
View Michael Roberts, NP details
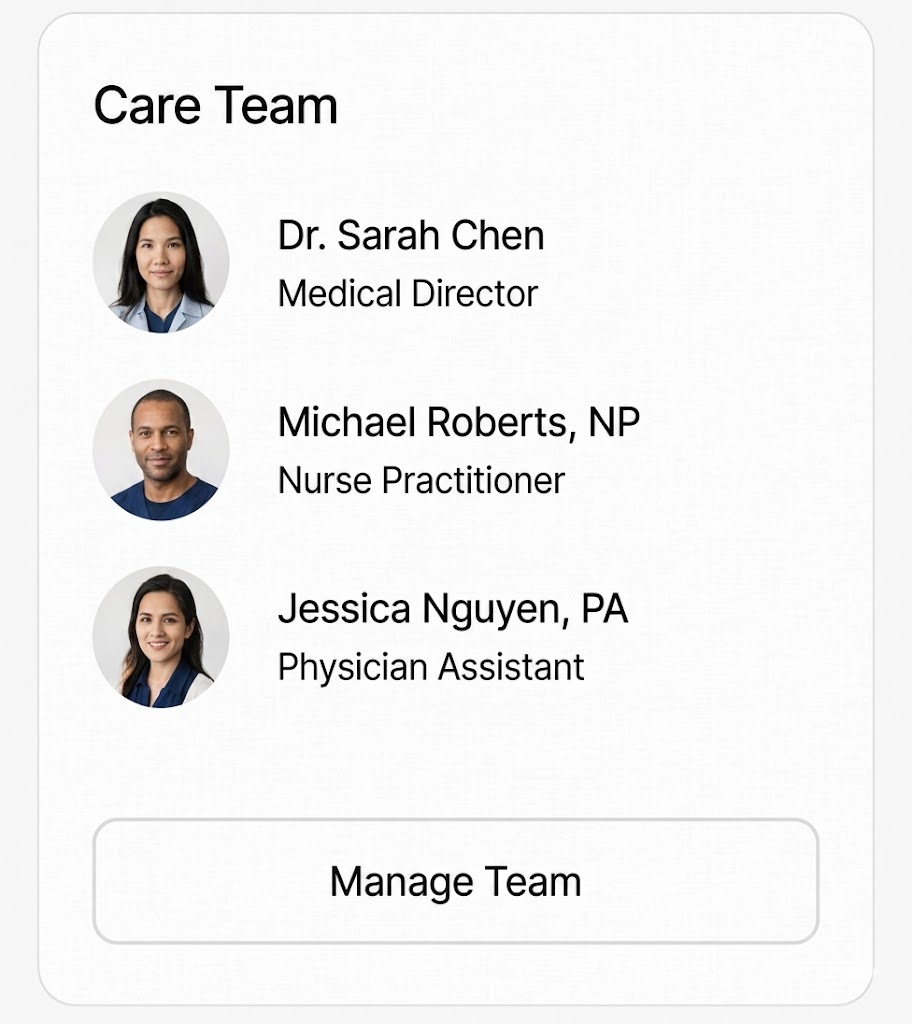point(458,423)
